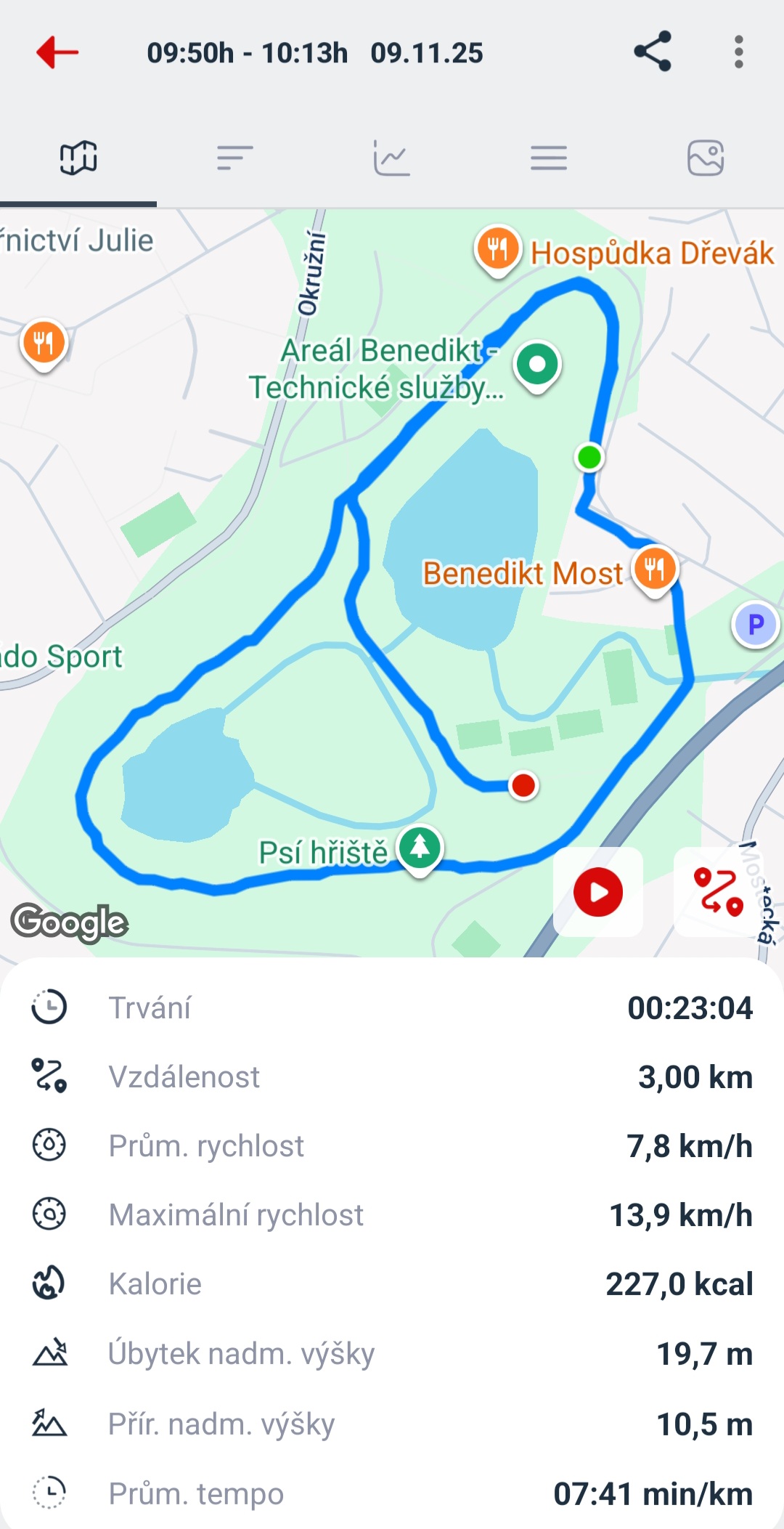Screen dimensions: 784x1529
Task: Go back with the red arrow
Action: point(57,52)
